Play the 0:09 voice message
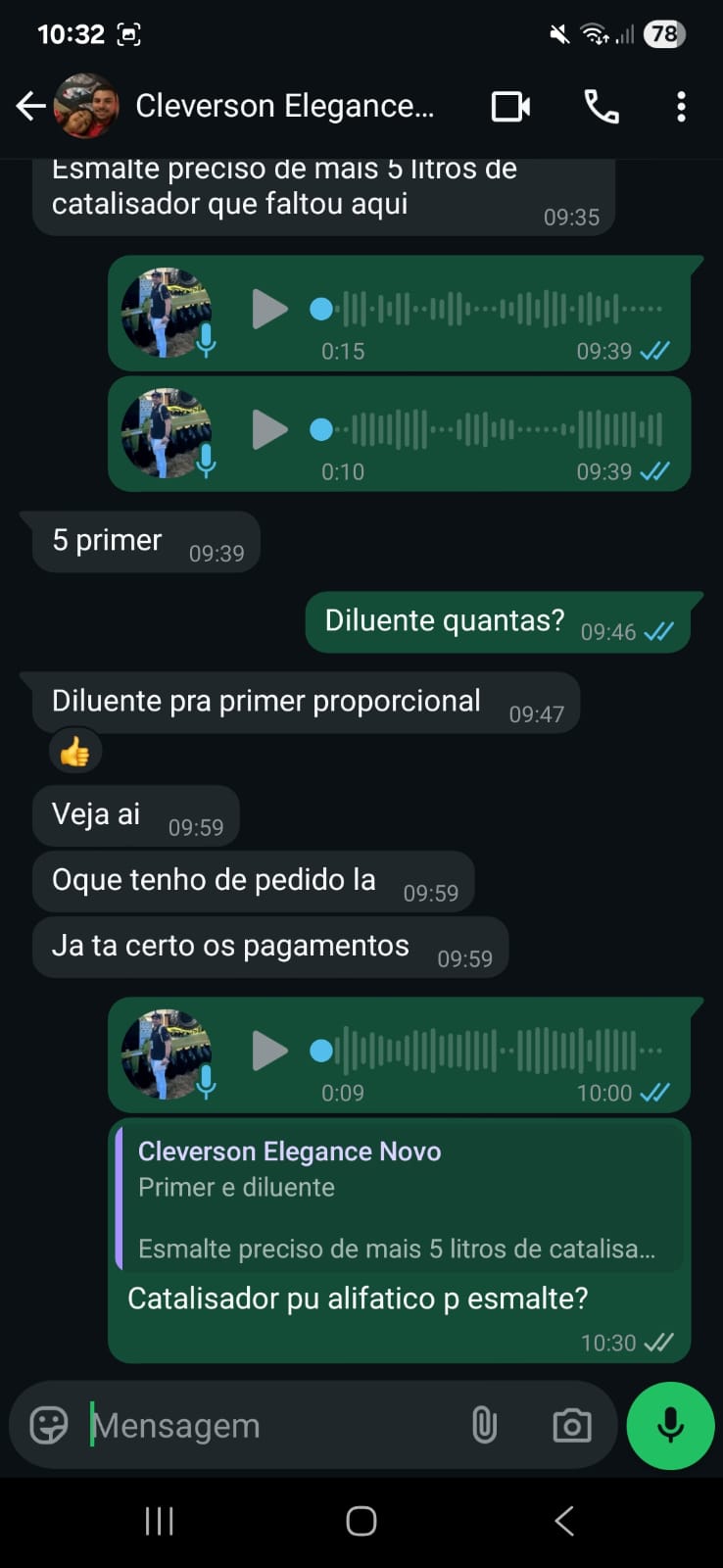Image resolution: width=723 pixels, height=1568 pixels. [x=269, y=1052]
